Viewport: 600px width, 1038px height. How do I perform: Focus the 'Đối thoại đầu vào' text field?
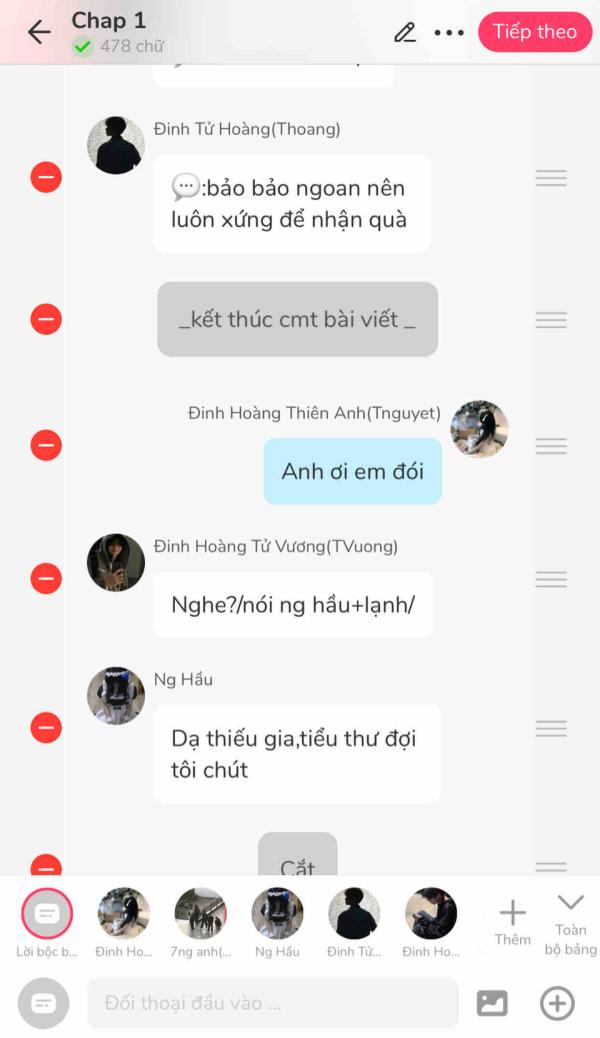point(272,1003)
